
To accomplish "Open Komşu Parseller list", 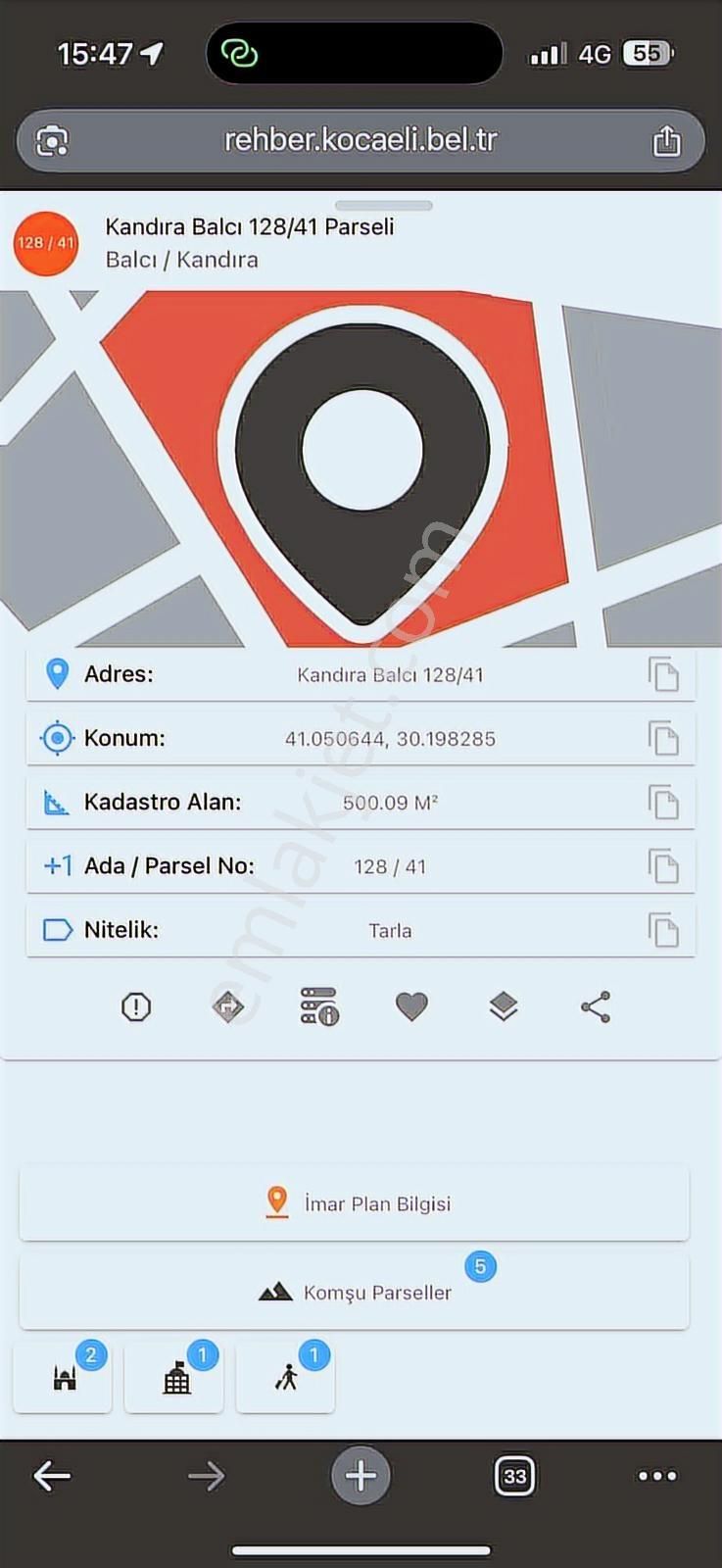I will [x=355, y=1293].
